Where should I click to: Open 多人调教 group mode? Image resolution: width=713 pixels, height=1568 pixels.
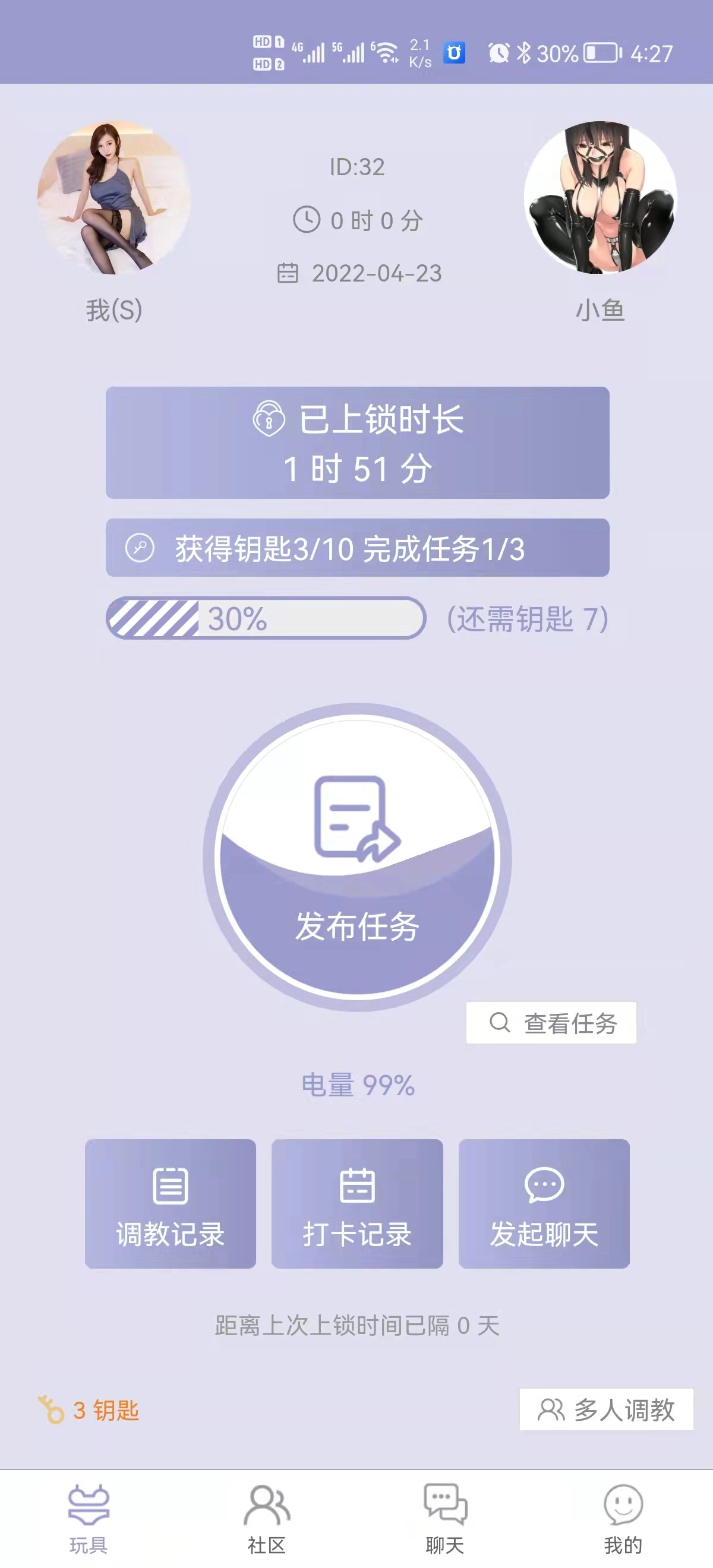[x=606, y=1409]
